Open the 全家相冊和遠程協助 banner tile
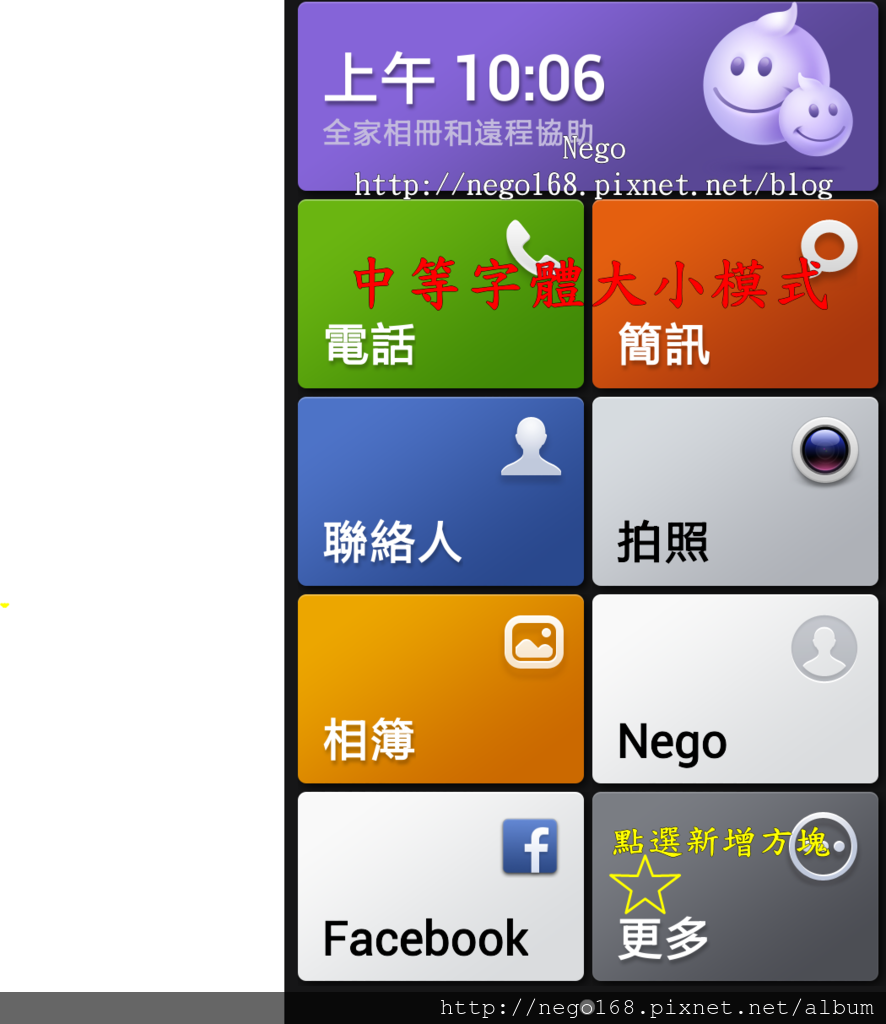This screenshot has width=886, height=1024. (587, 96)
